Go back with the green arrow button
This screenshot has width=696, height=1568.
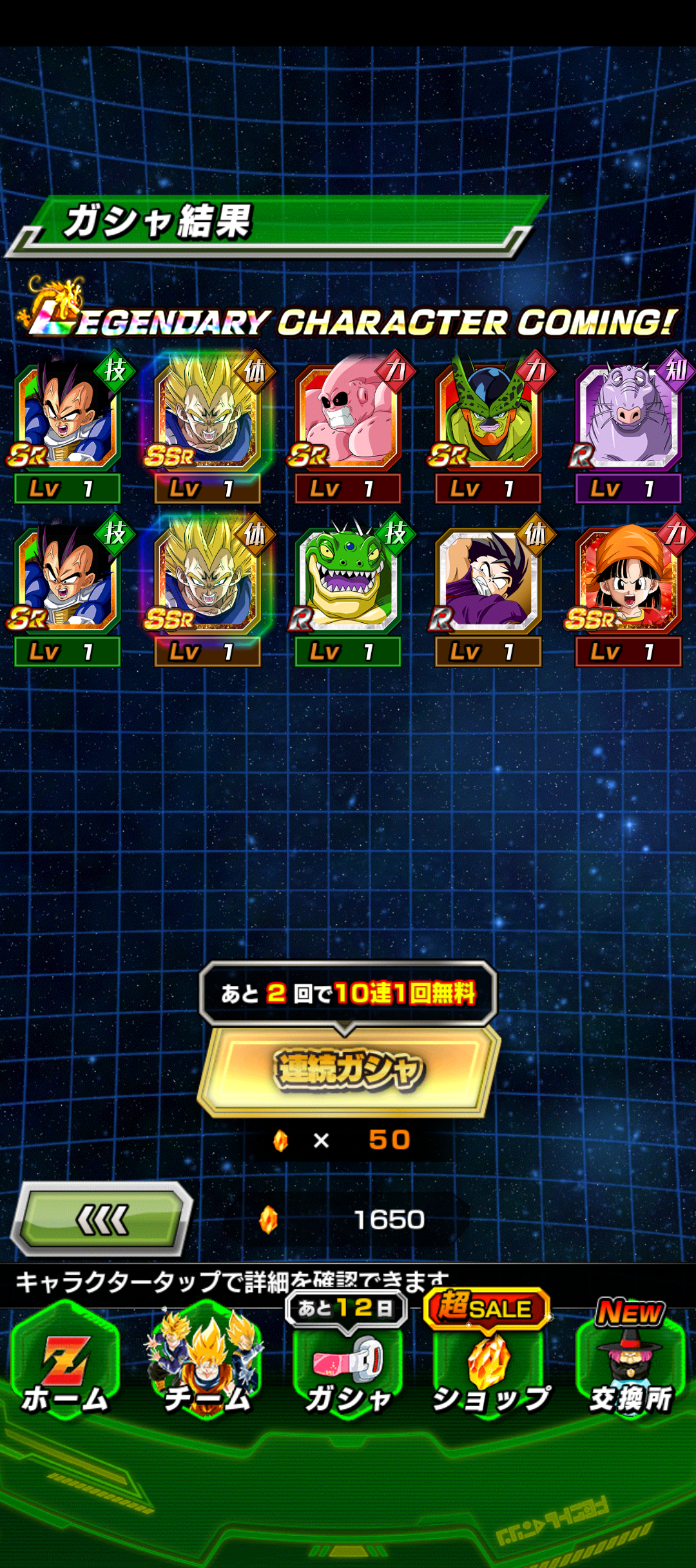[102, 1220]
